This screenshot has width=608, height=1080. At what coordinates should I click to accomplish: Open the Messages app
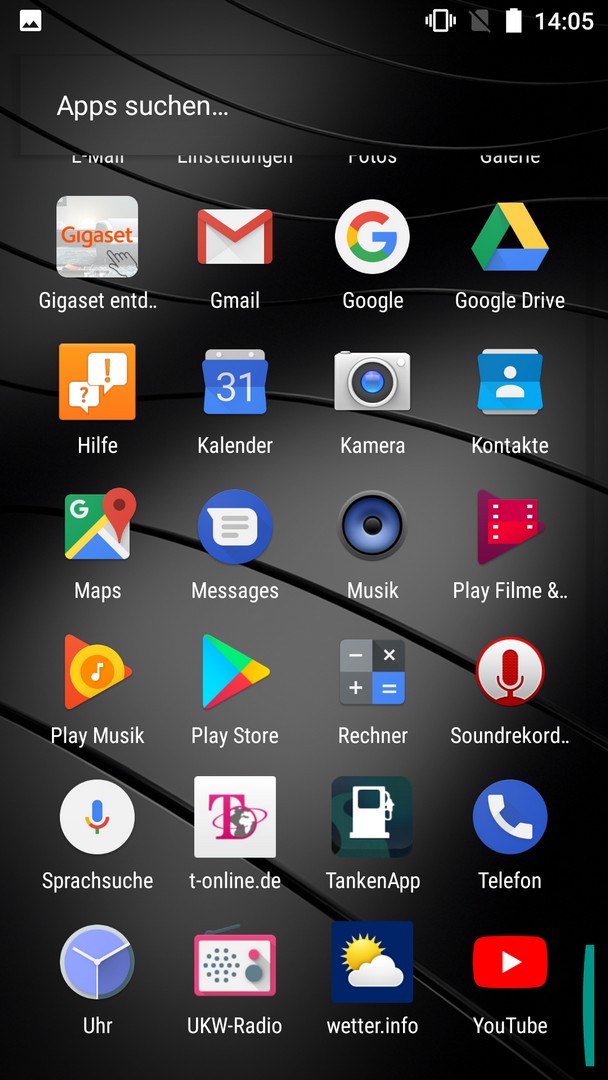point(235,527)
